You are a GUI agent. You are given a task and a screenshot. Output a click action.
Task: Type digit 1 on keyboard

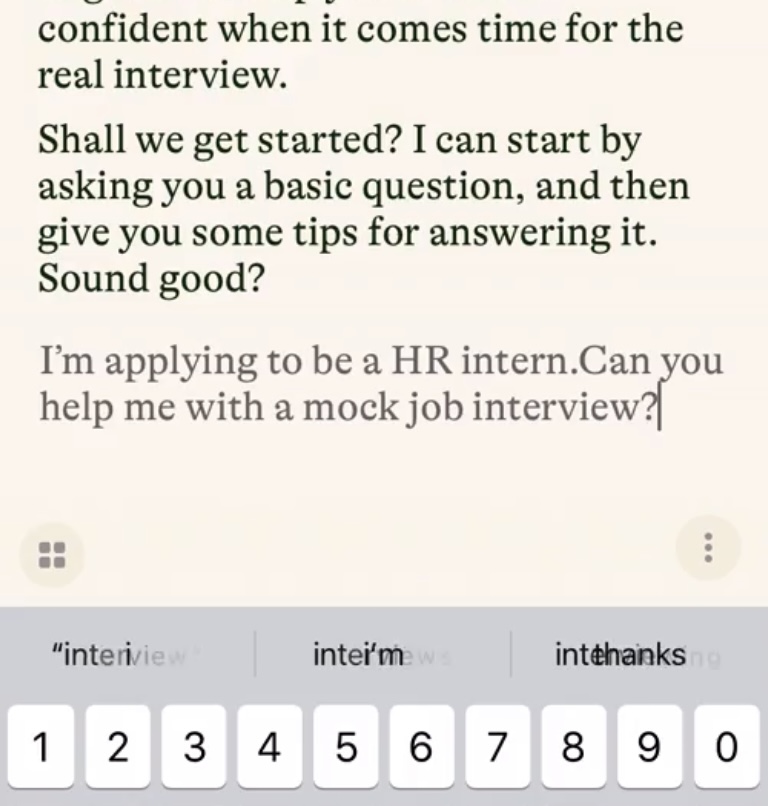pos(41,746)
